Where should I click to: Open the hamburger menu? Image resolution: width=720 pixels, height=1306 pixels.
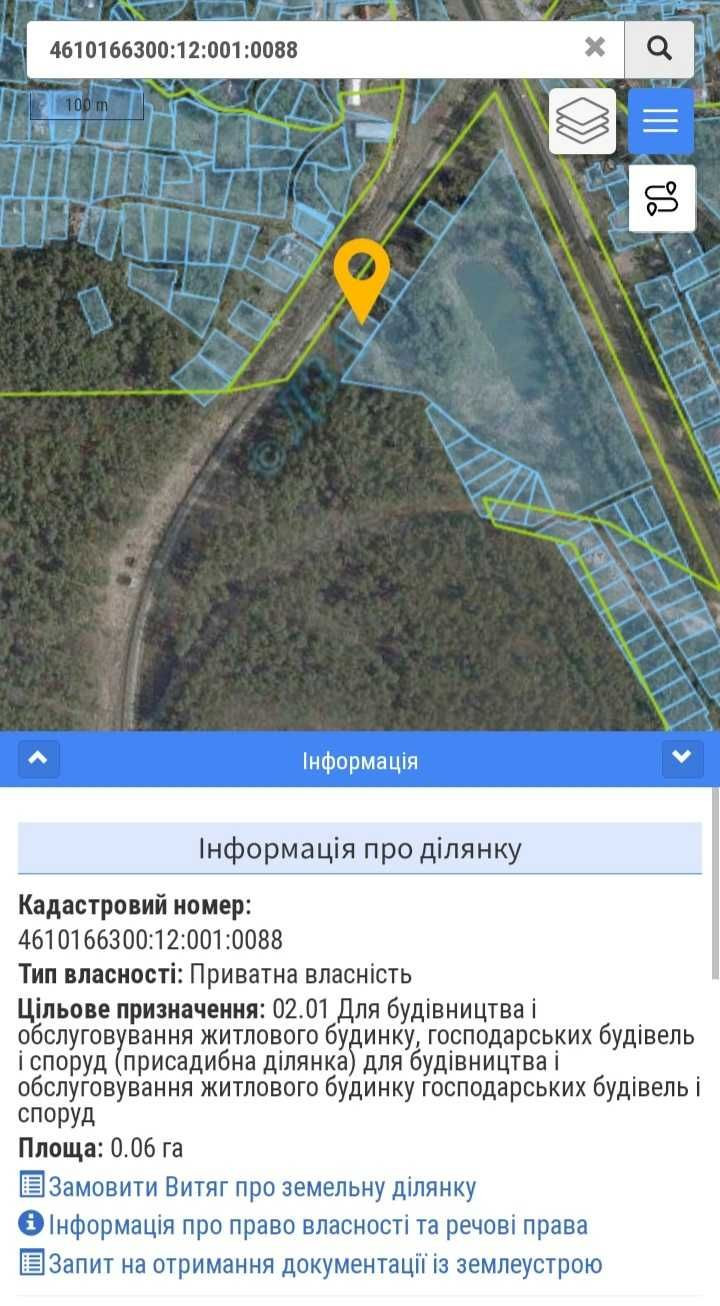[x=661, y=121]
